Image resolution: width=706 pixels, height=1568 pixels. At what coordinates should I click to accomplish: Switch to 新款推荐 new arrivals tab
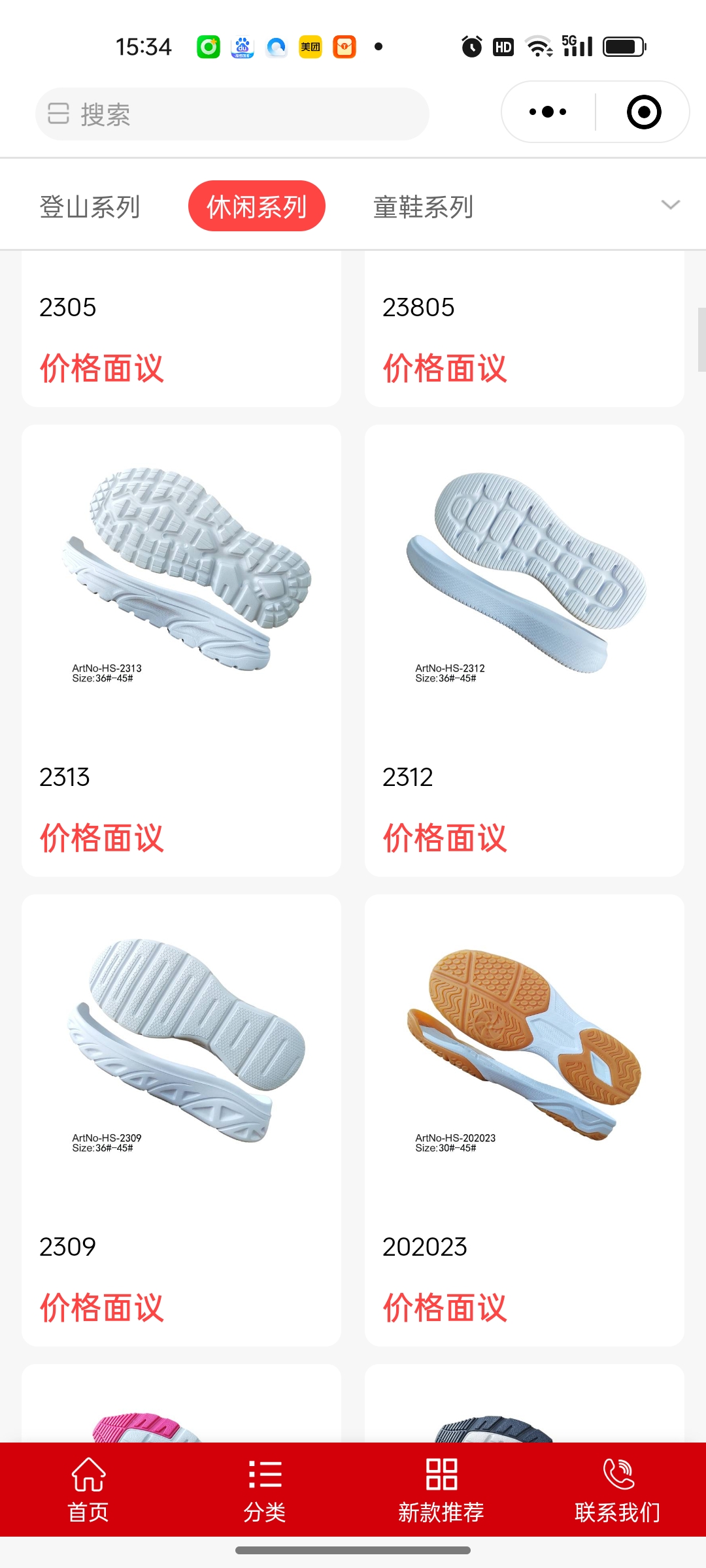pos(441,1490)
